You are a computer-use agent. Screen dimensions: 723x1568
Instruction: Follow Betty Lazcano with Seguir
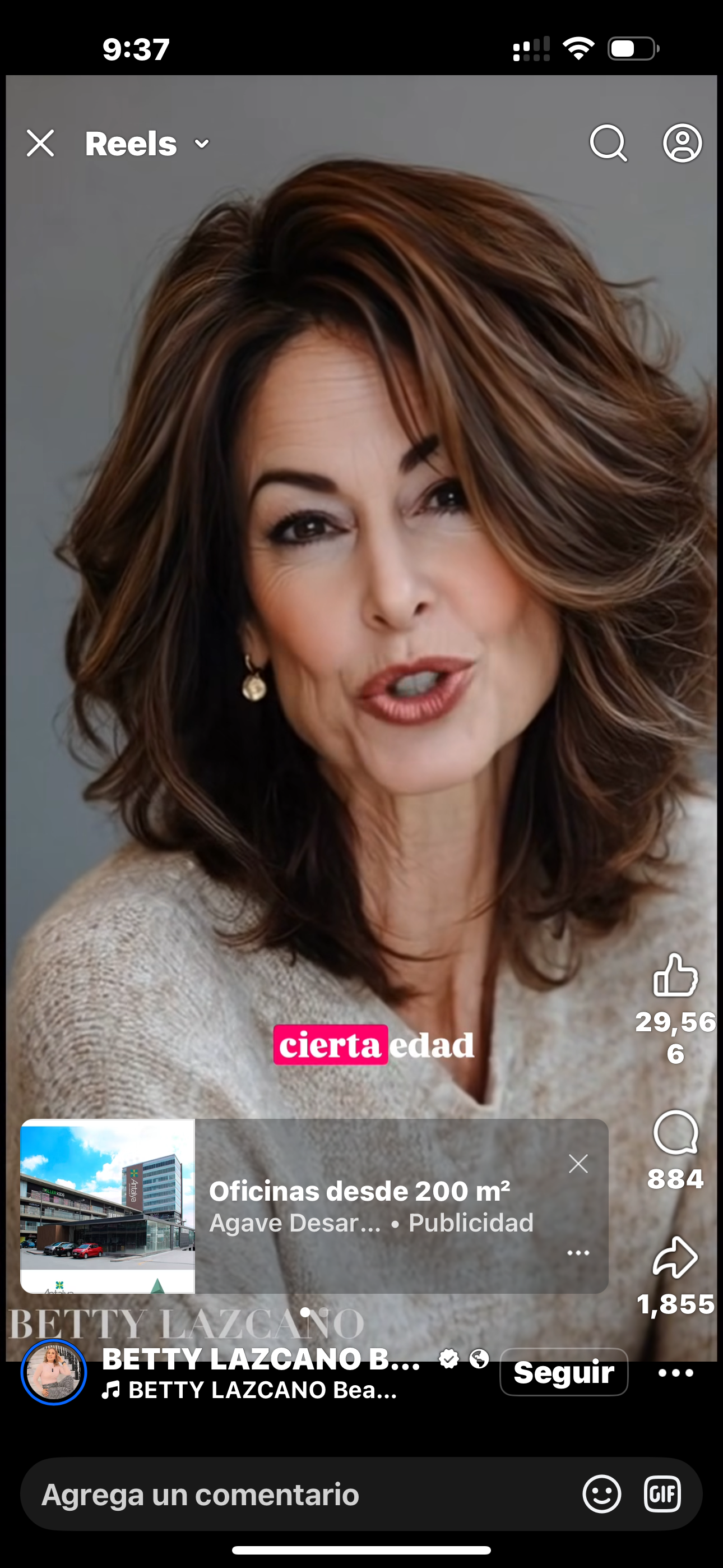(564, 1372)
